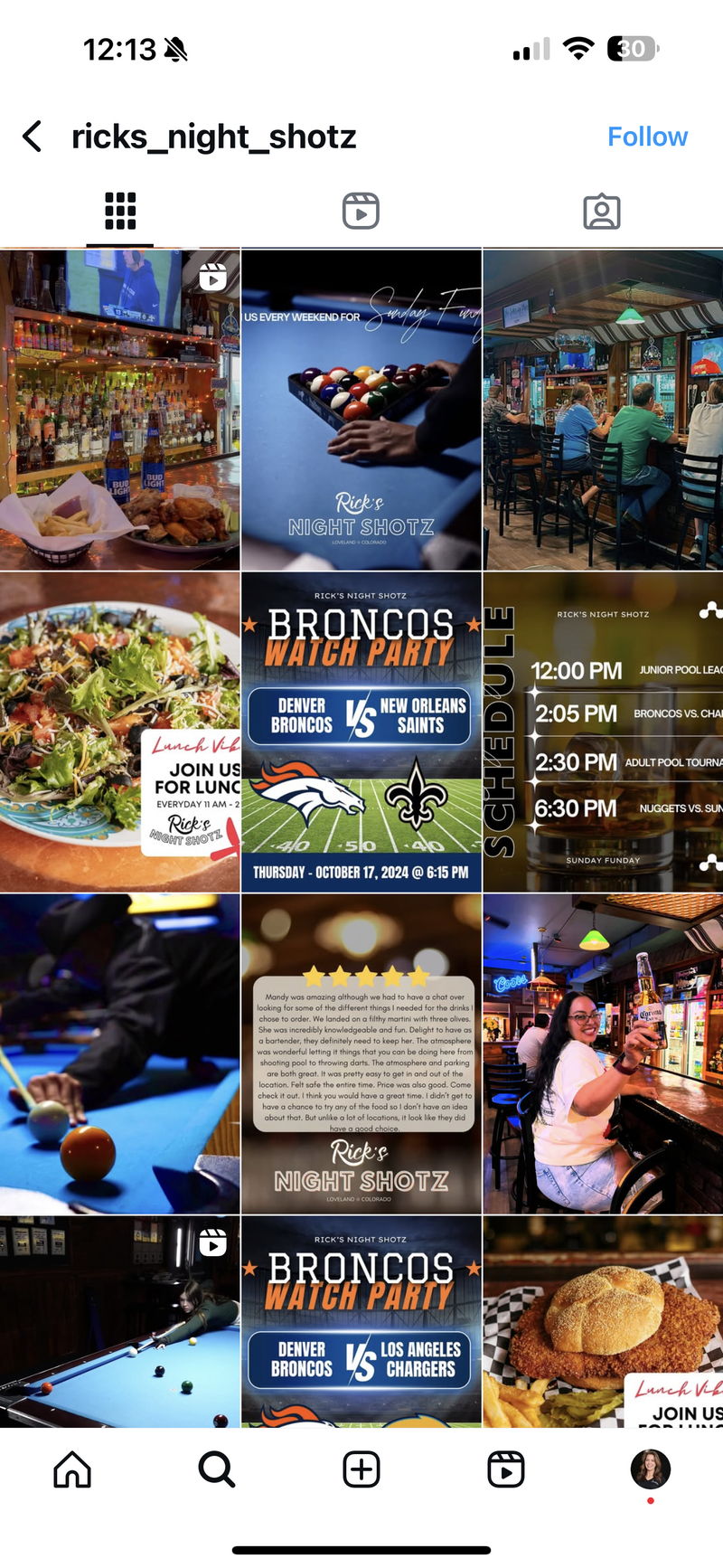Open the Sunday Funday schedule post
This screenshot has height=1568, width=723.
[x=603, y=732]
